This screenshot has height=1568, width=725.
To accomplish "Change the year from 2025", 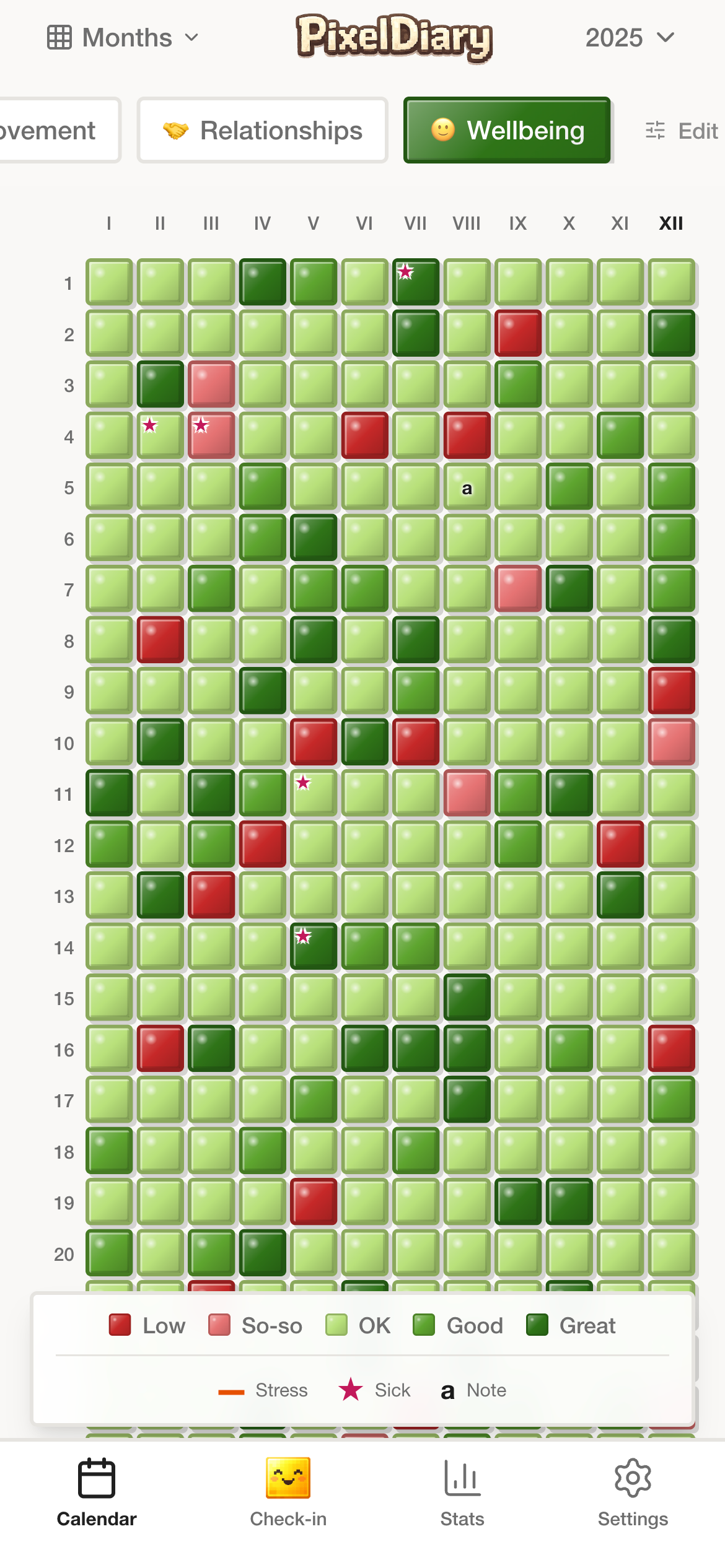I will point(629,38).
